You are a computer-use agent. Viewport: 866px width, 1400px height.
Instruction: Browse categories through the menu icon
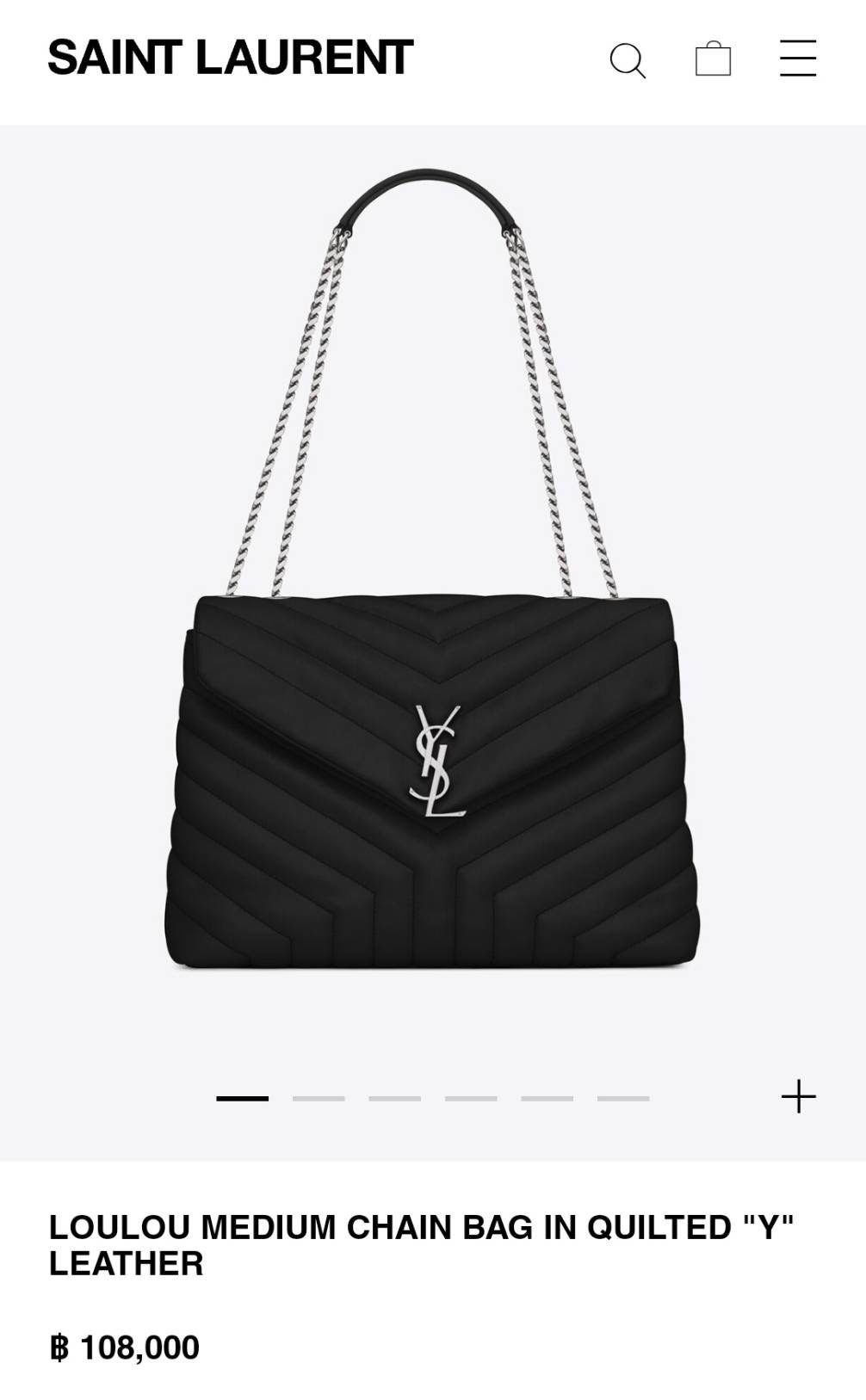(797, 60)
